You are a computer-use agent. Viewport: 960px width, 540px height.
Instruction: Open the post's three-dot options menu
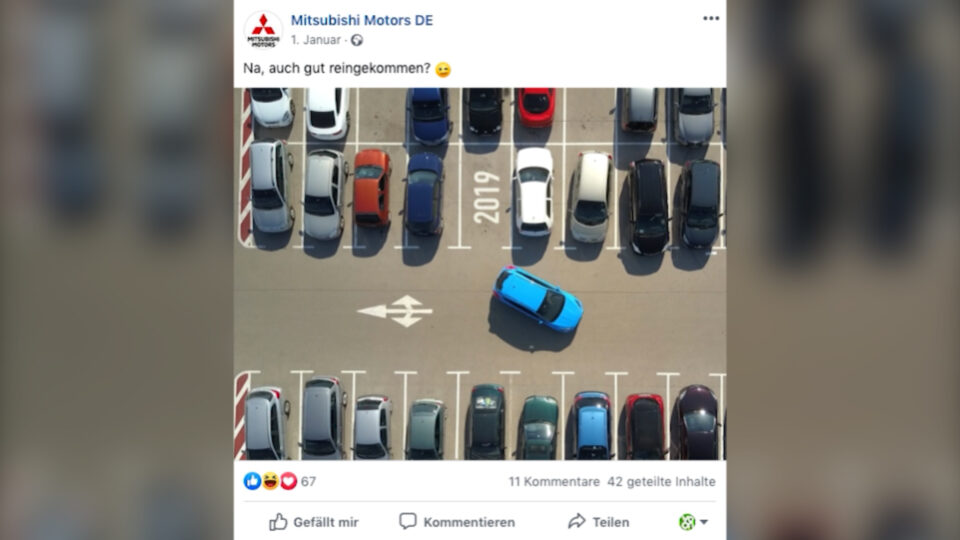(710, 18)
